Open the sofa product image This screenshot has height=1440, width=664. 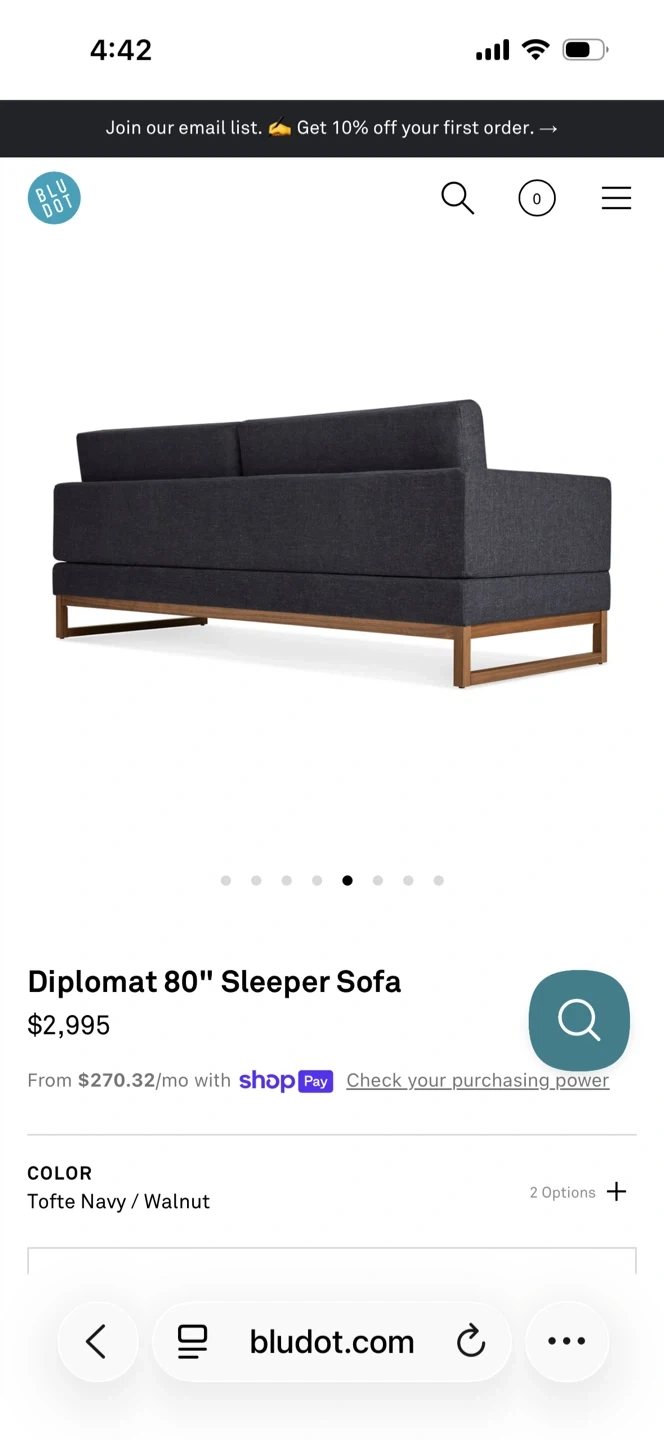(x=332, y=545)
